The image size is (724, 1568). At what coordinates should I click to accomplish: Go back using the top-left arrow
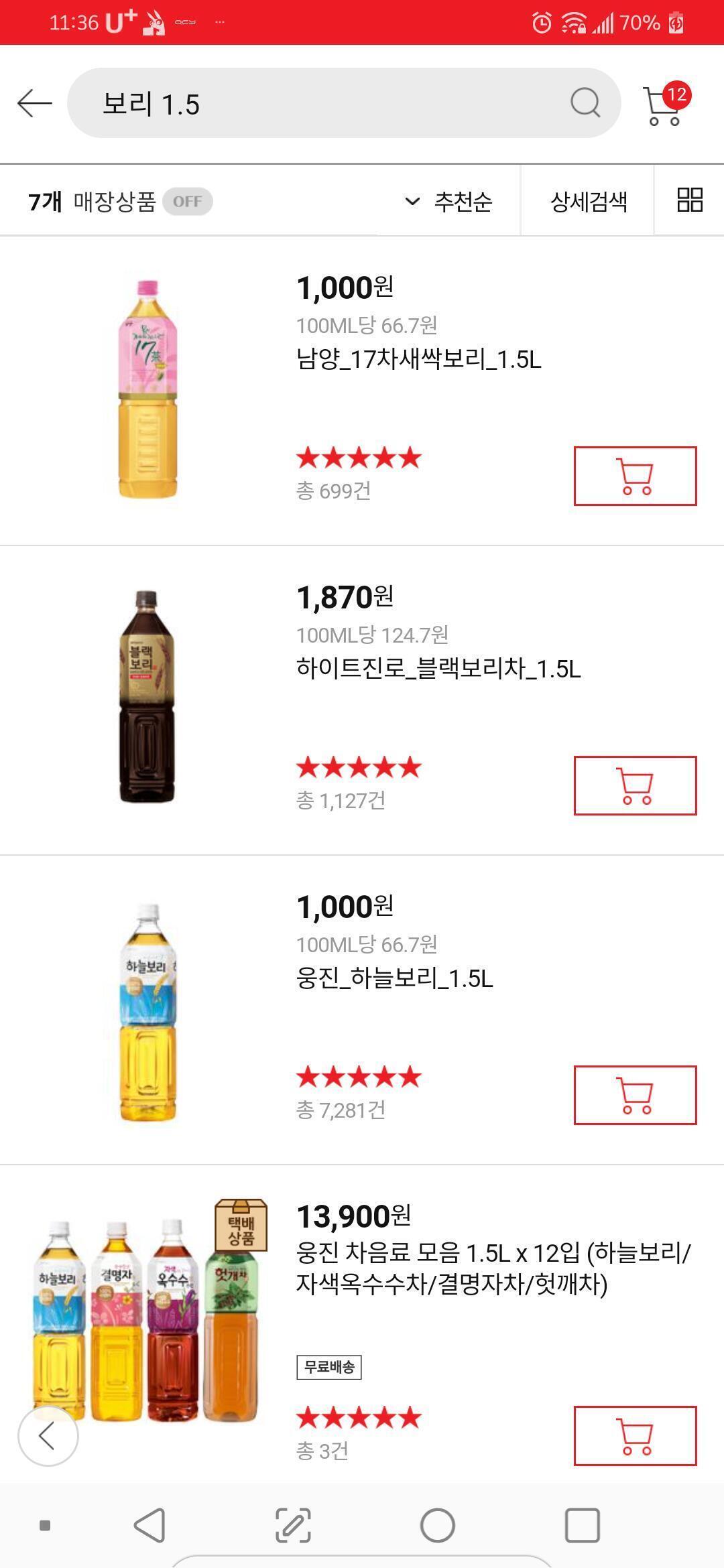tap(35, 103)
